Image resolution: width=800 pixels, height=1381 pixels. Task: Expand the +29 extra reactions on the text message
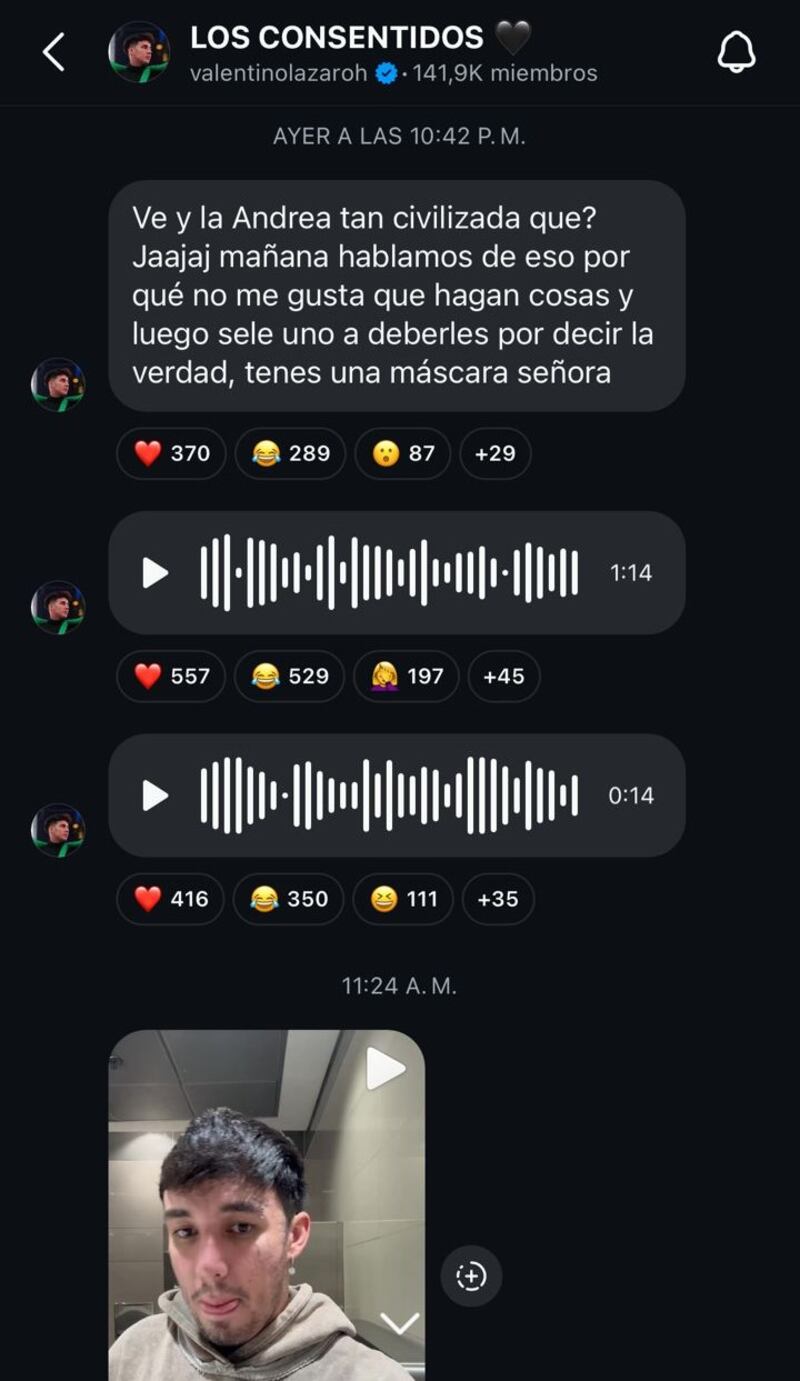(x=494, y=453)
